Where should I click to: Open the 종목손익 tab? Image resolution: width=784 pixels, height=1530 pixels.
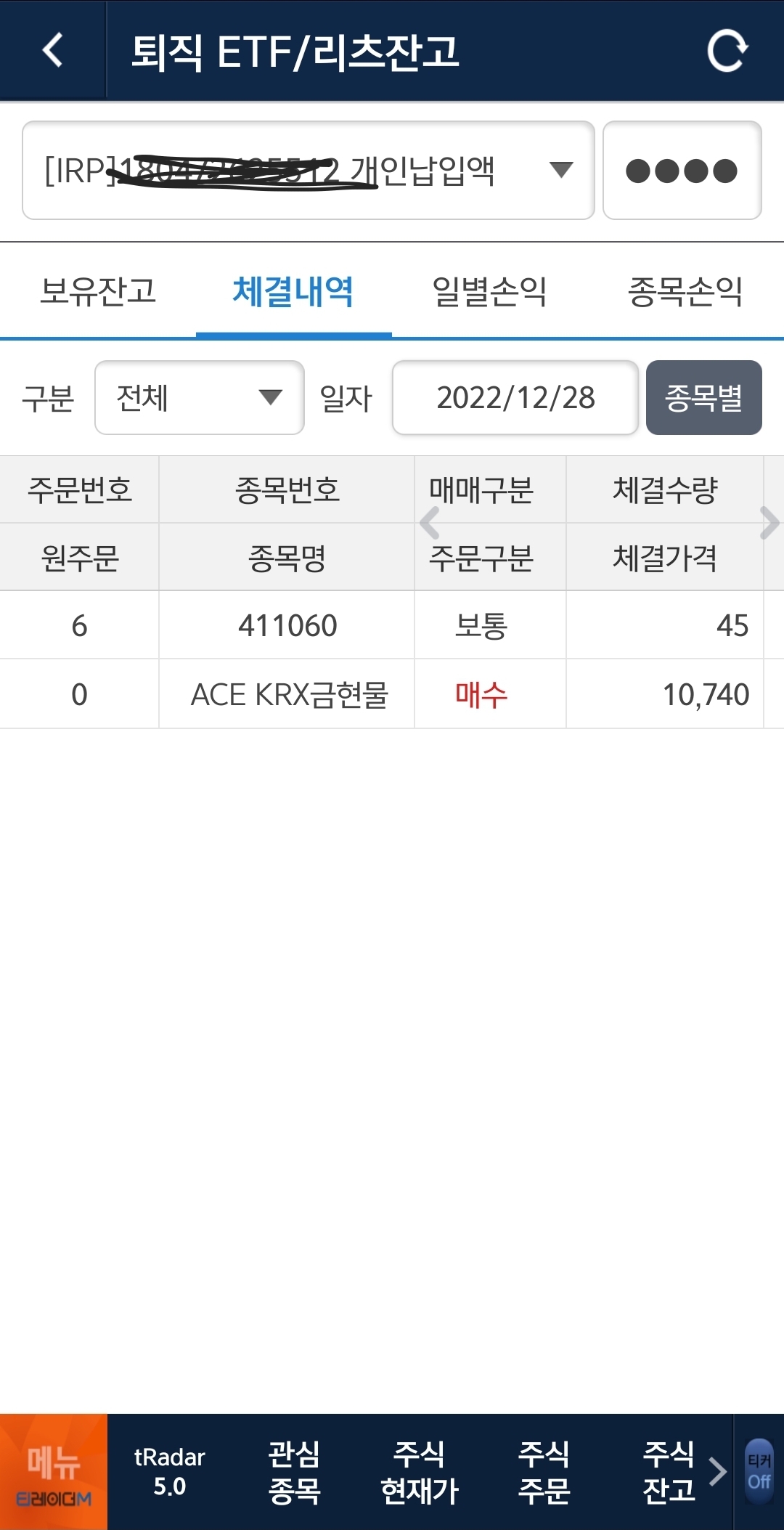[x=685, y=292]
